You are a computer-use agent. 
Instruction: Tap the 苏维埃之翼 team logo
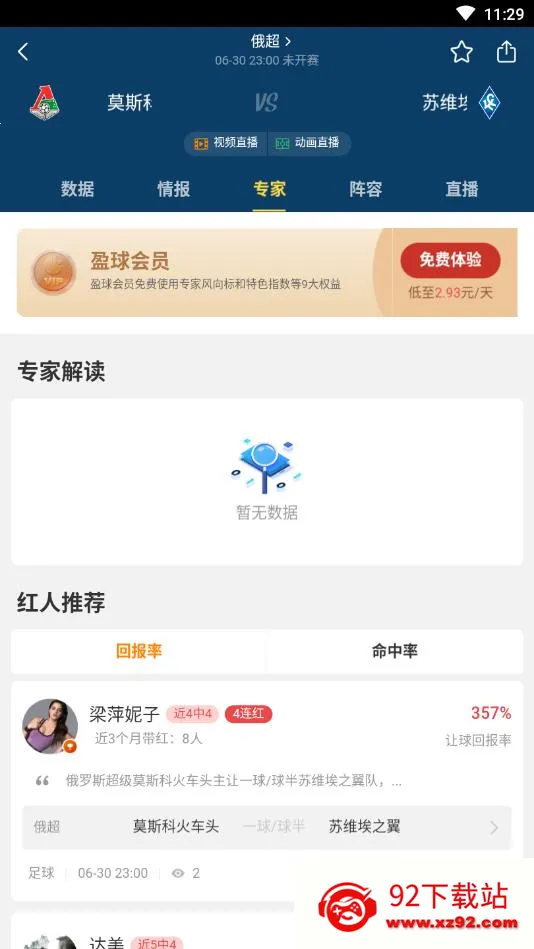click(x=489, y=103)
